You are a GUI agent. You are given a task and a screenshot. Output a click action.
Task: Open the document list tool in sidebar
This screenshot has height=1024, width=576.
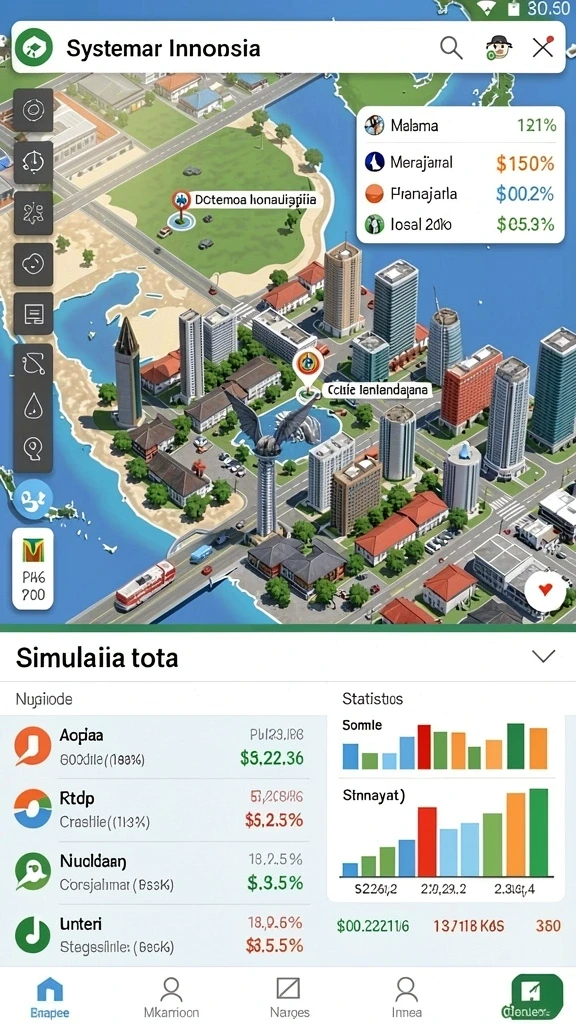33,315
